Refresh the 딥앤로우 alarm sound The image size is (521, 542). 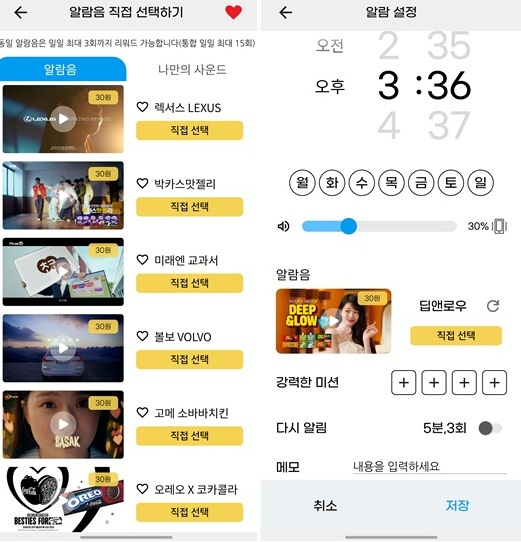(493, 306)
